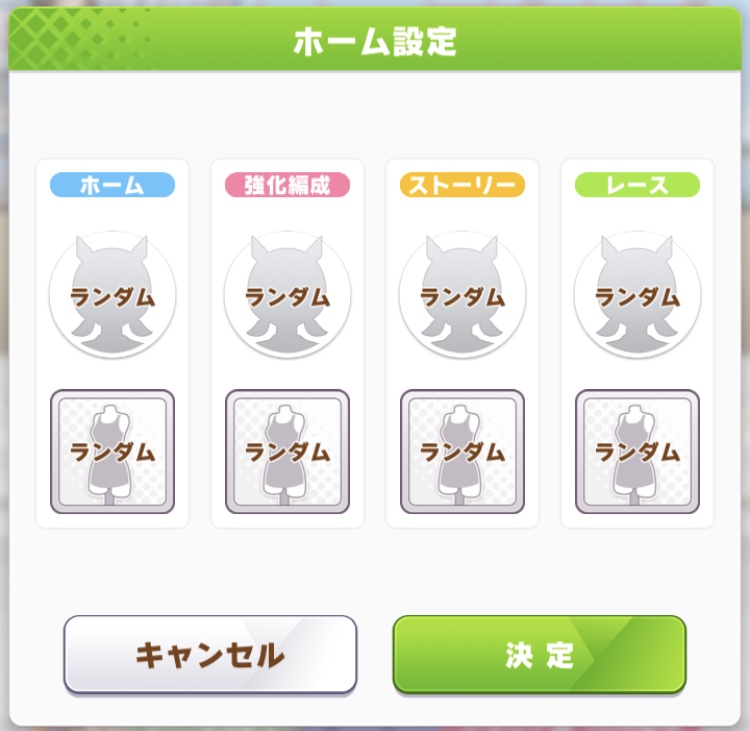
Task: Select the 強化編成 character slot
Action: point(287,295)
